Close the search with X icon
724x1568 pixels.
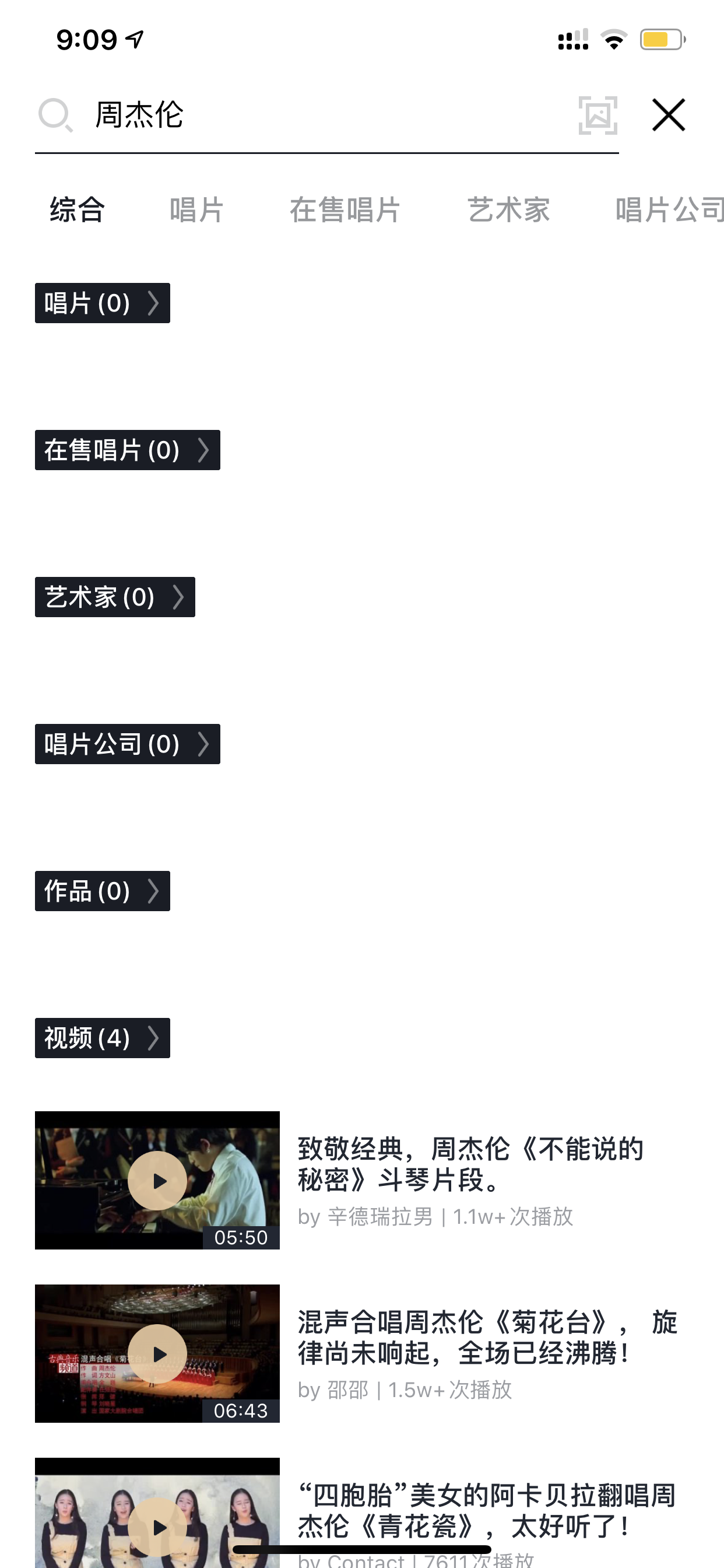(668, 115)
